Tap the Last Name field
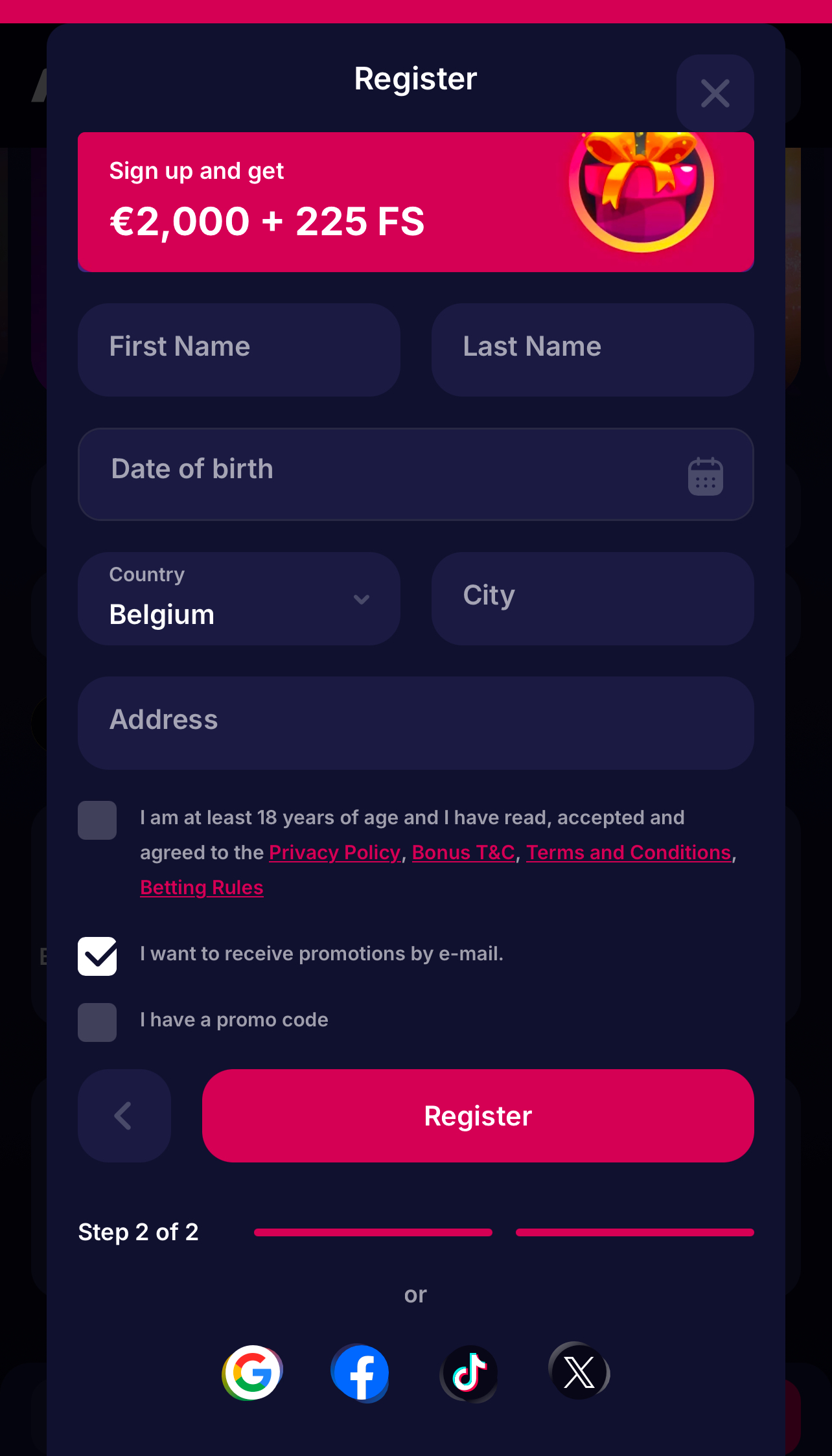Screen dimensions: 832x1456 click(592, 349)
